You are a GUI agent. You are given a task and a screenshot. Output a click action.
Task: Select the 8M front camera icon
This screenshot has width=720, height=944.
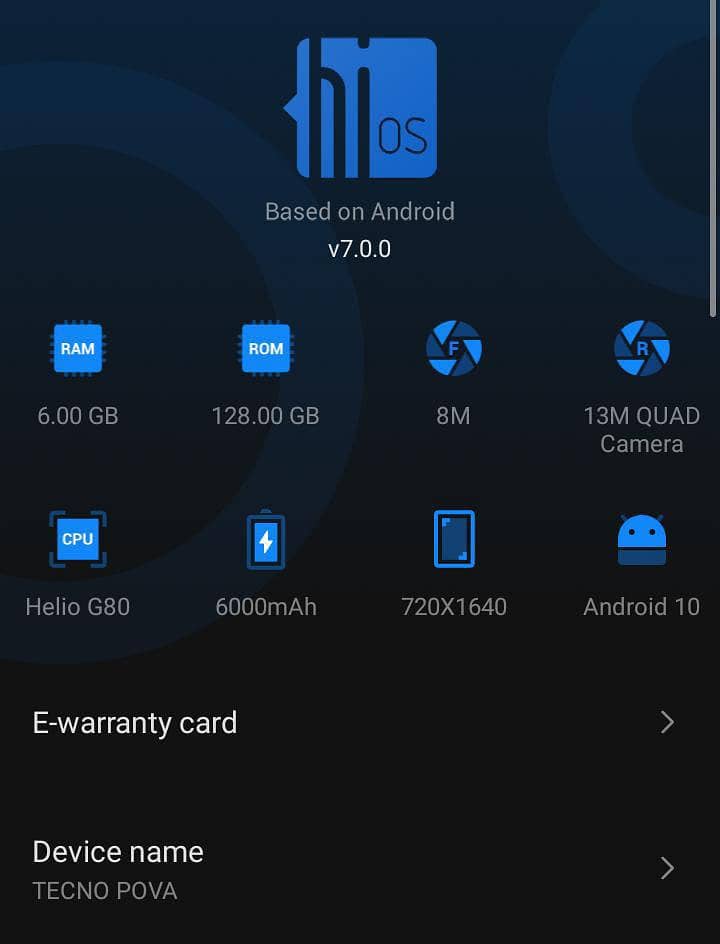click(x=455, y=348)
